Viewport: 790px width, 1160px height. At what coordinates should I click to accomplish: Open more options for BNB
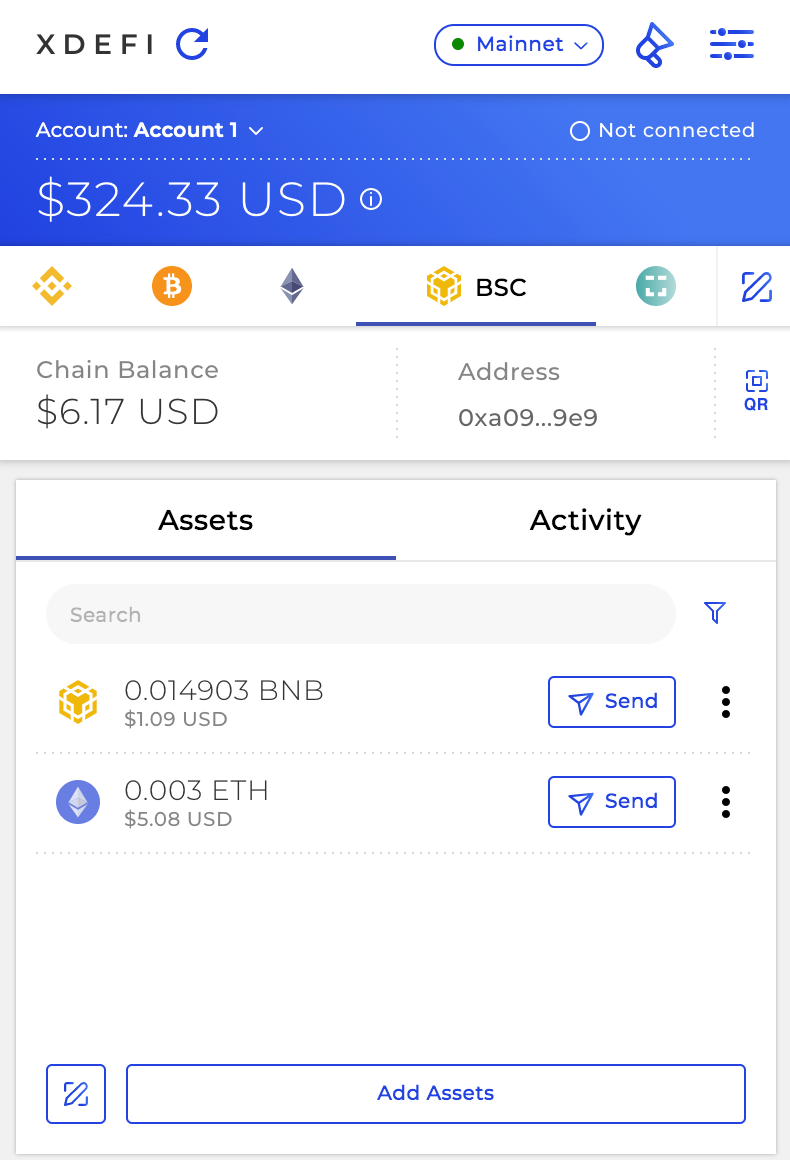point(726,702)
